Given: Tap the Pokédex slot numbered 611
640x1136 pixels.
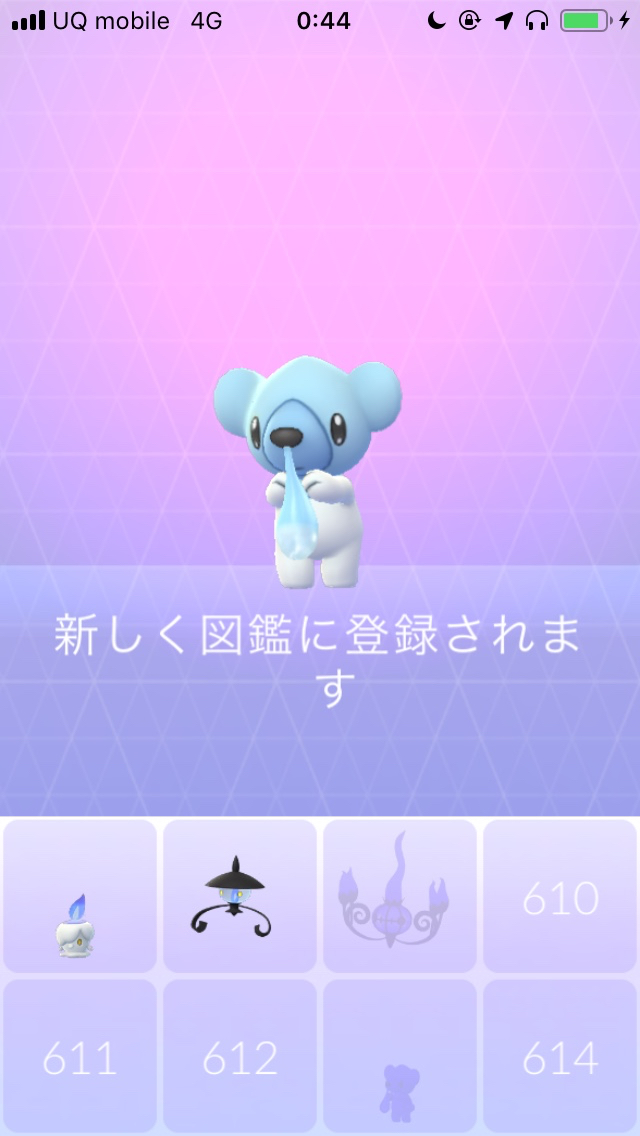Looking at the screenshot, I should pos(80,1056).
